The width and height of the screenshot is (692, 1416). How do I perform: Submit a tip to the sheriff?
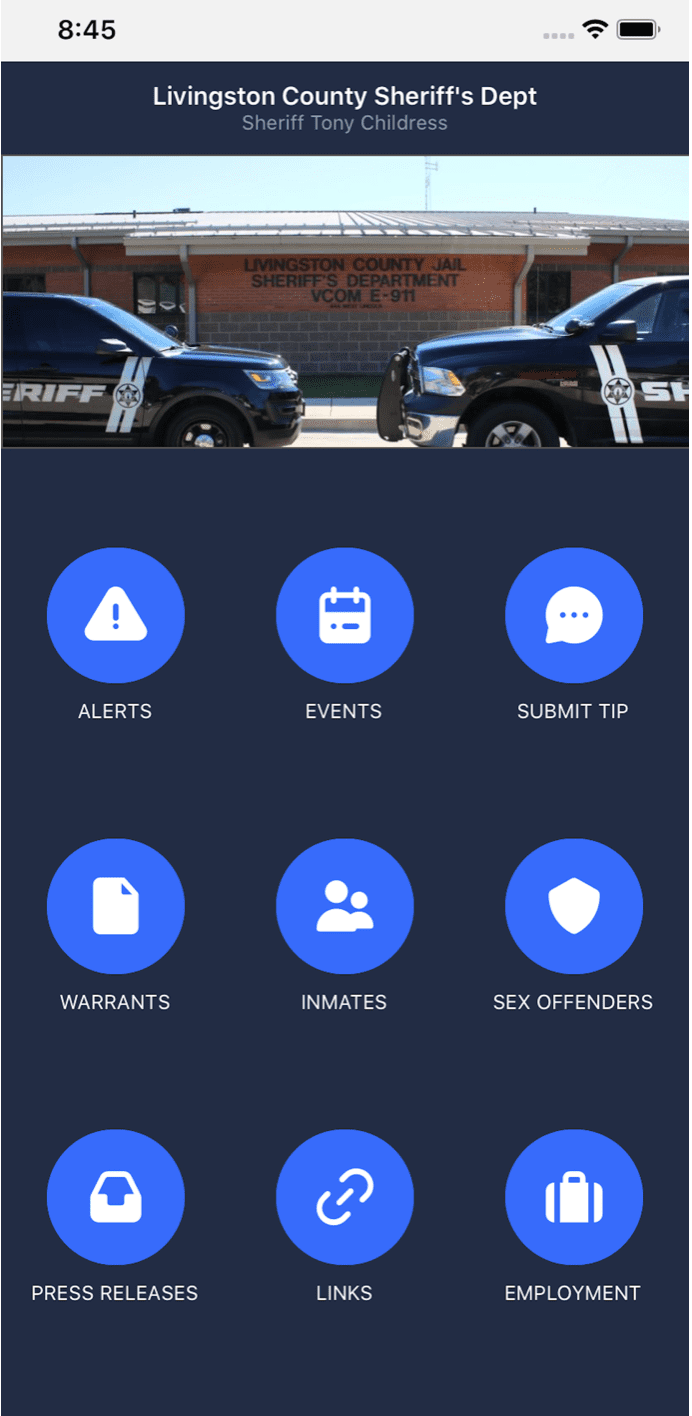coord(574,615)
